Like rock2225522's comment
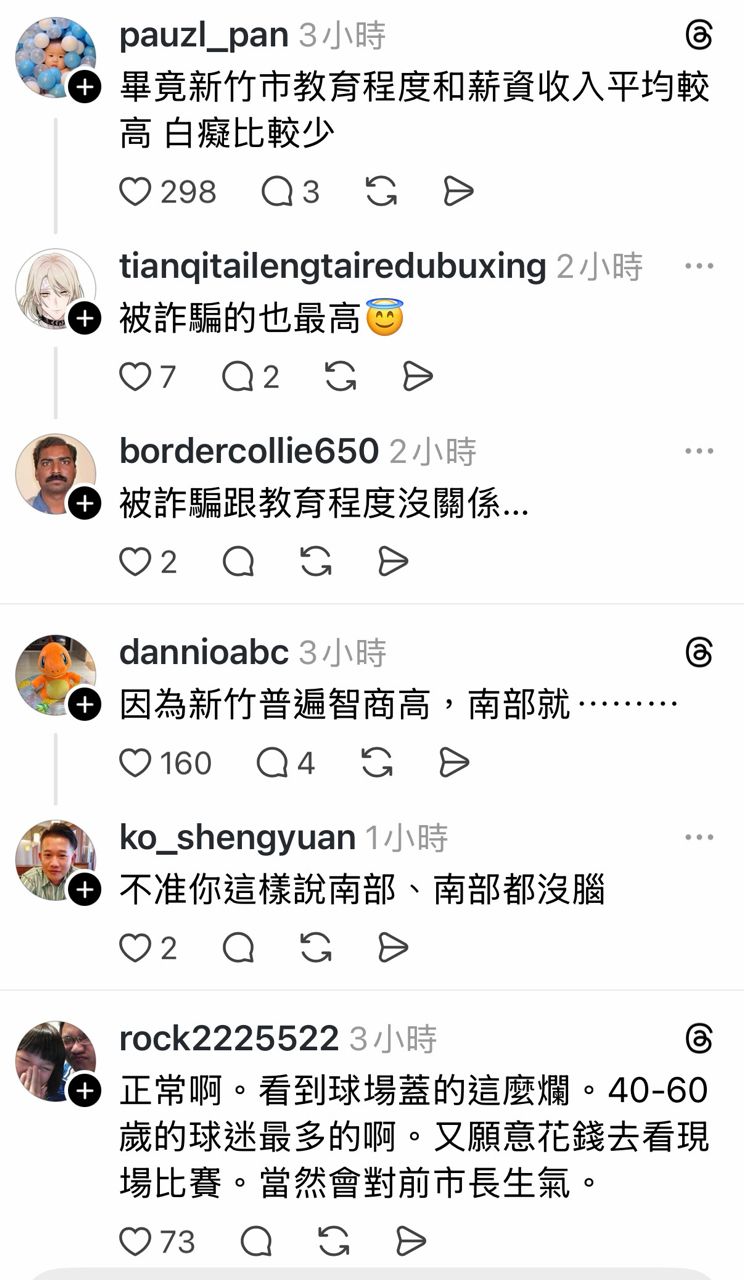 click(x=135, y=1242)
